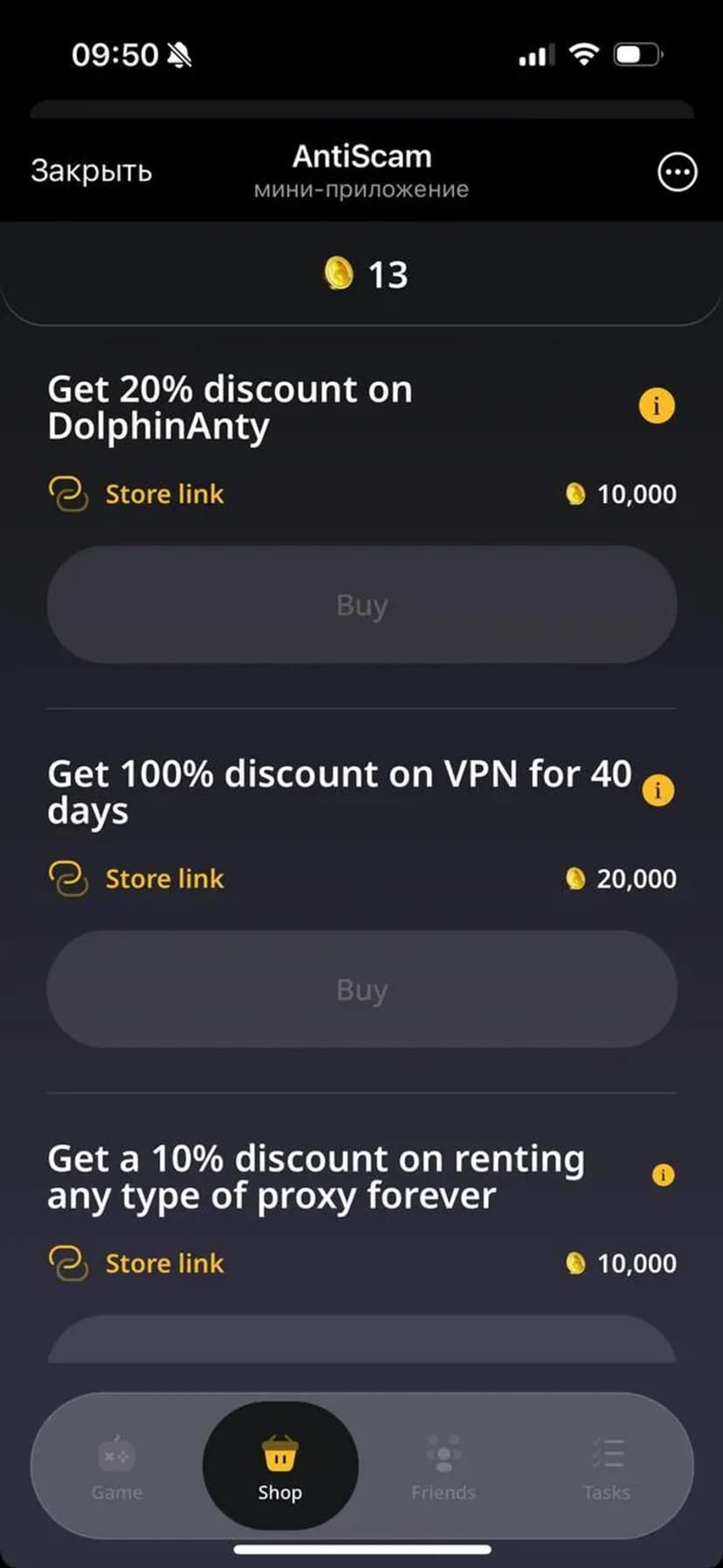This screenshot has width=723, height=1568.
Task: Buy the 100% VPN discount
Action: [361, 989]
